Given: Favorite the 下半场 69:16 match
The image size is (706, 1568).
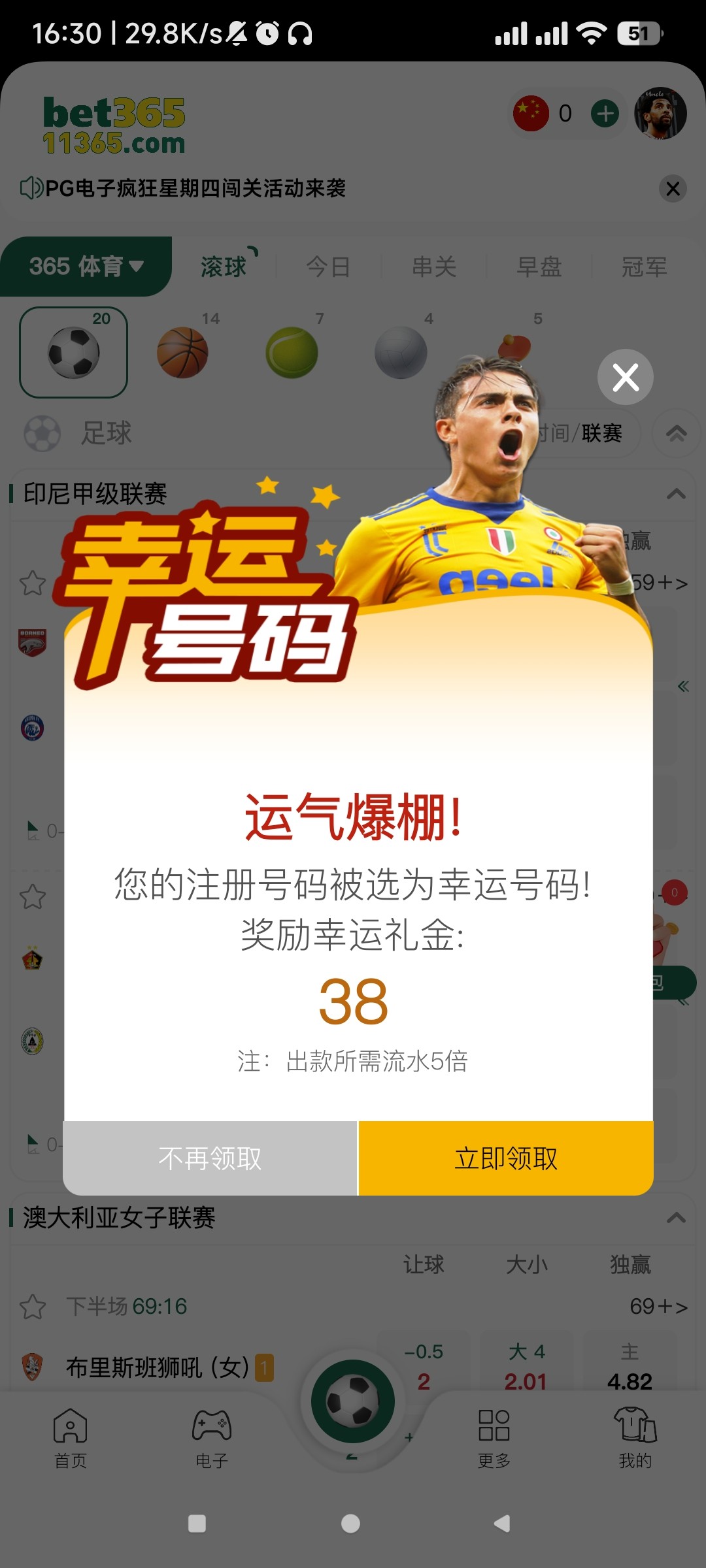Looking at the screenshot, I should tap(33, 1307).
